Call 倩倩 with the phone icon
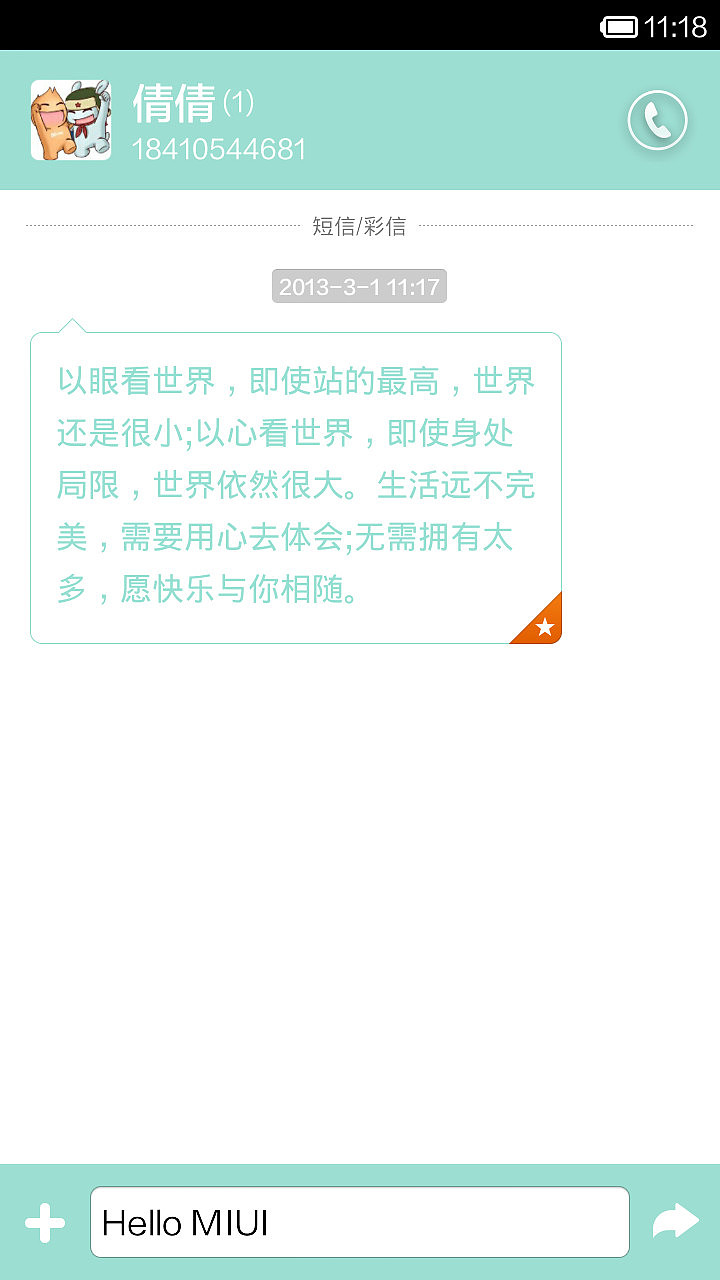 657,121
